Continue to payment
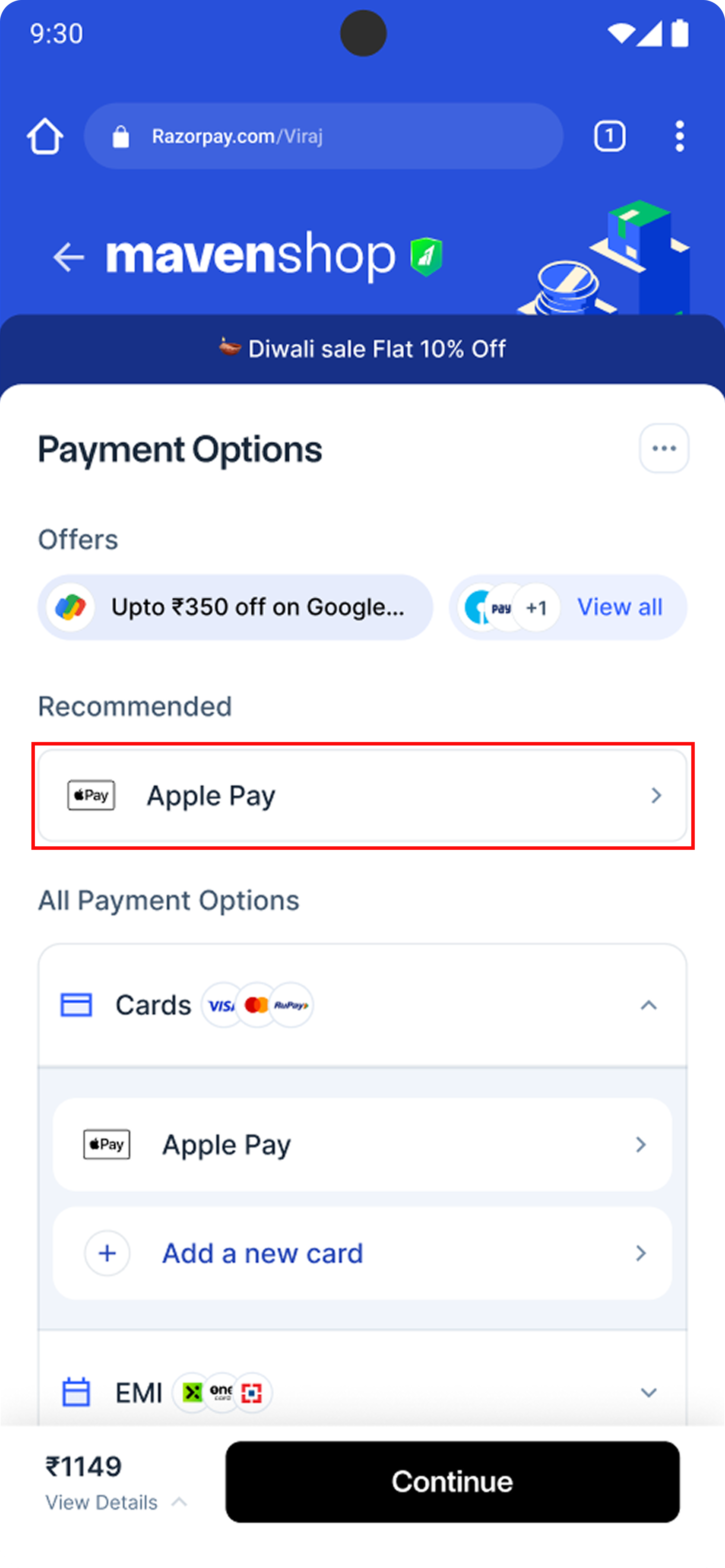The height and width of the screenshot is (1568, 725). coord(452,1481)
